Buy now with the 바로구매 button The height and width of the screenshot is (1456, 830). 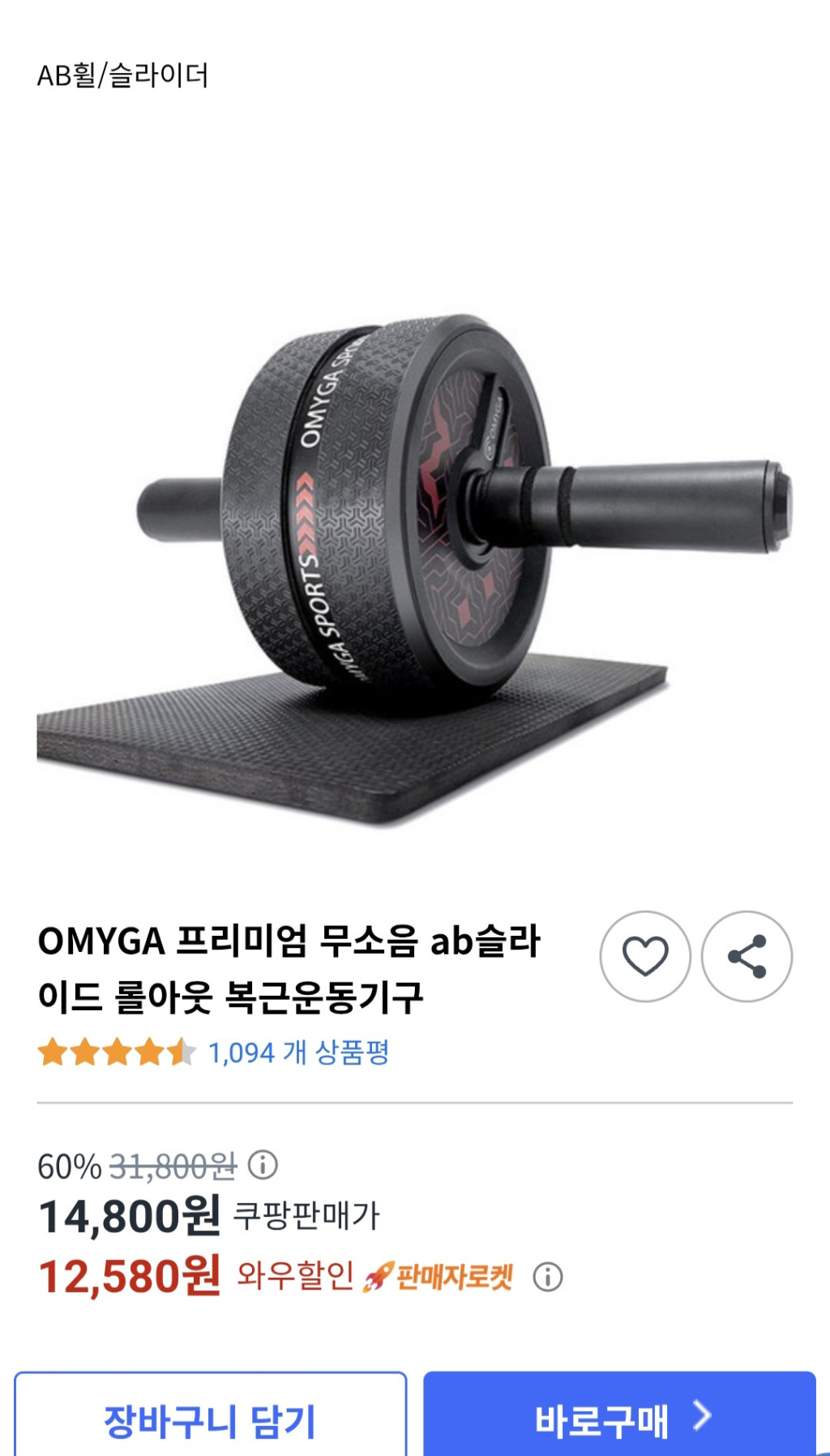click(619, 1418)
